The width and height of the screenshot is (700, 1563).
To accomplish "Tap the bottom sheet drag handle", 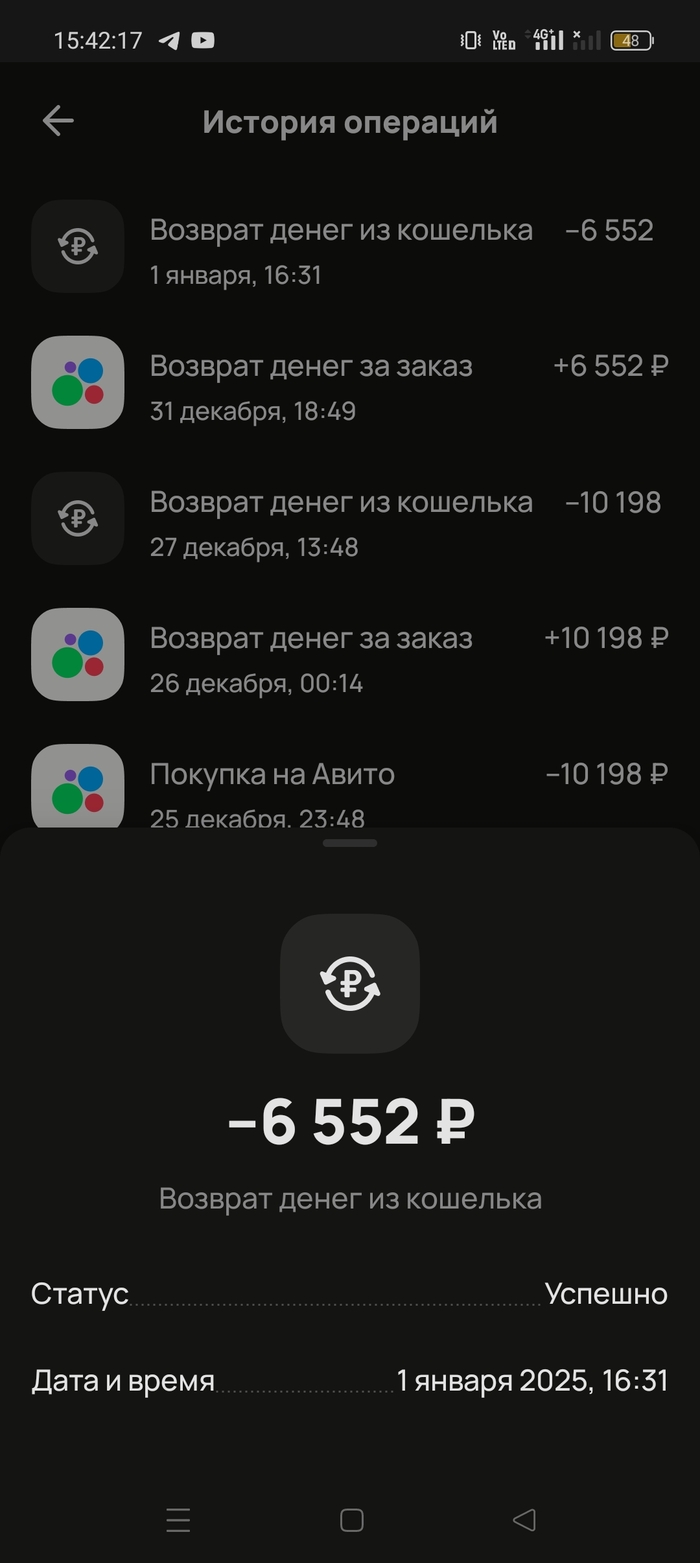I will tap(350, 843).
